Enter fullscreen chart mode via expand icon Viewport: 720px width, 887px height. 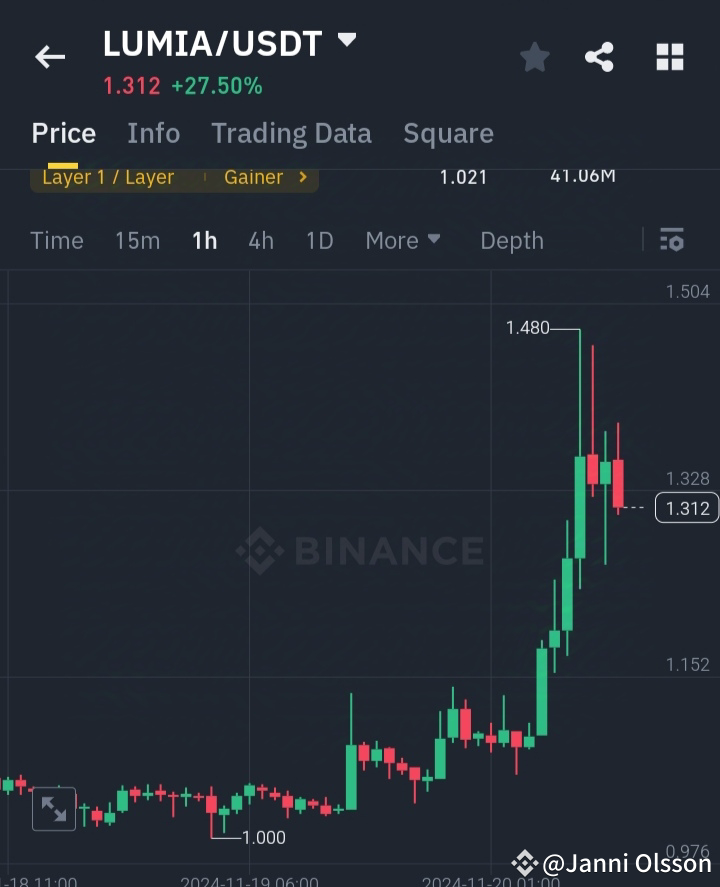pyautogui.click(x=53, y=808)
